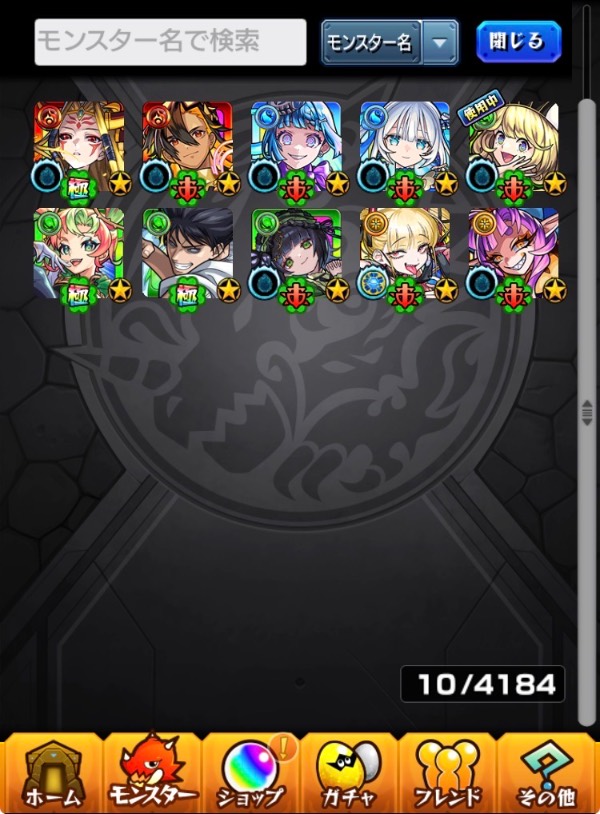Open the ショップ tab
Image resolution: width=600 pixels, height=814 pixels.
click(251, 774)
